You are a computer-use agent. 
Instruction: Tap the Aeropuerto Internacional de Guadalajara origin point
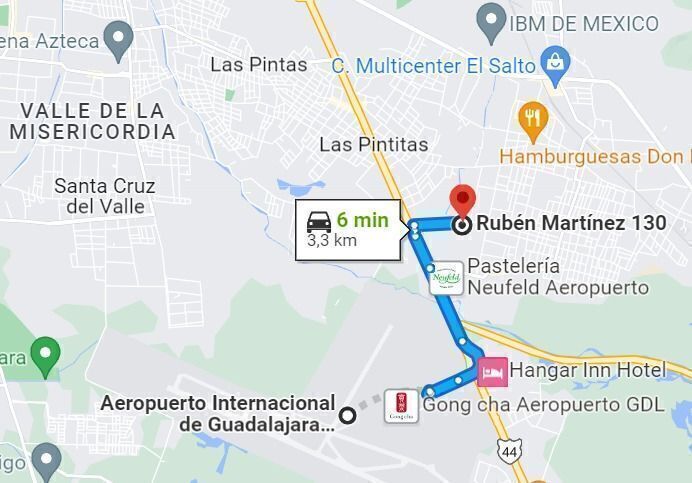(348, 415)
